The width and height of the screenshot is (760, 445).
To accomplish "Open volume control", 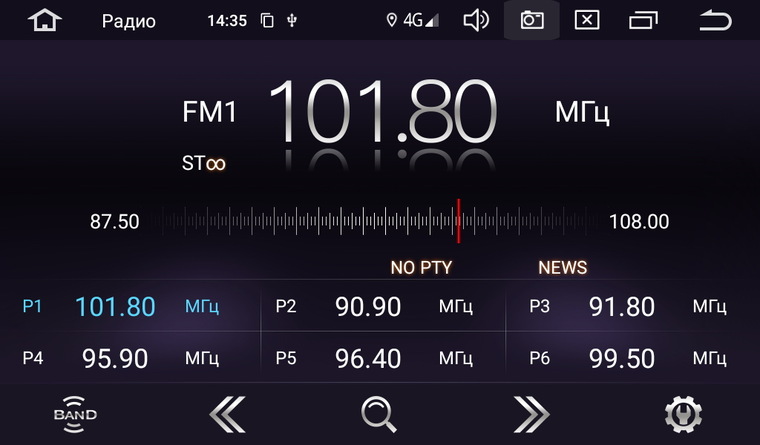I will point(476,20).
